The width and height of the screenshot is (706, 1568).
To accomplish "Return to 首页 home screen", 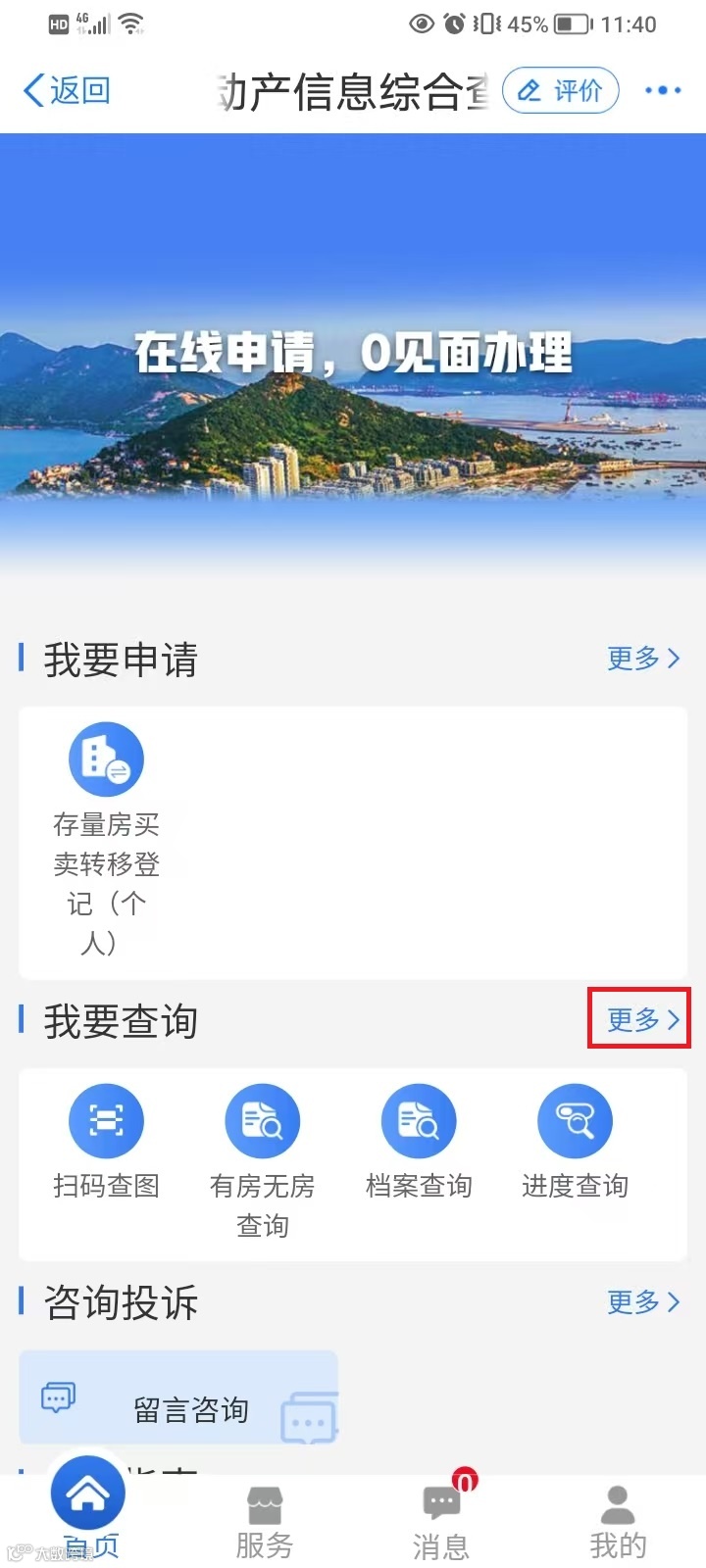I will click(x=88, y=1500).
